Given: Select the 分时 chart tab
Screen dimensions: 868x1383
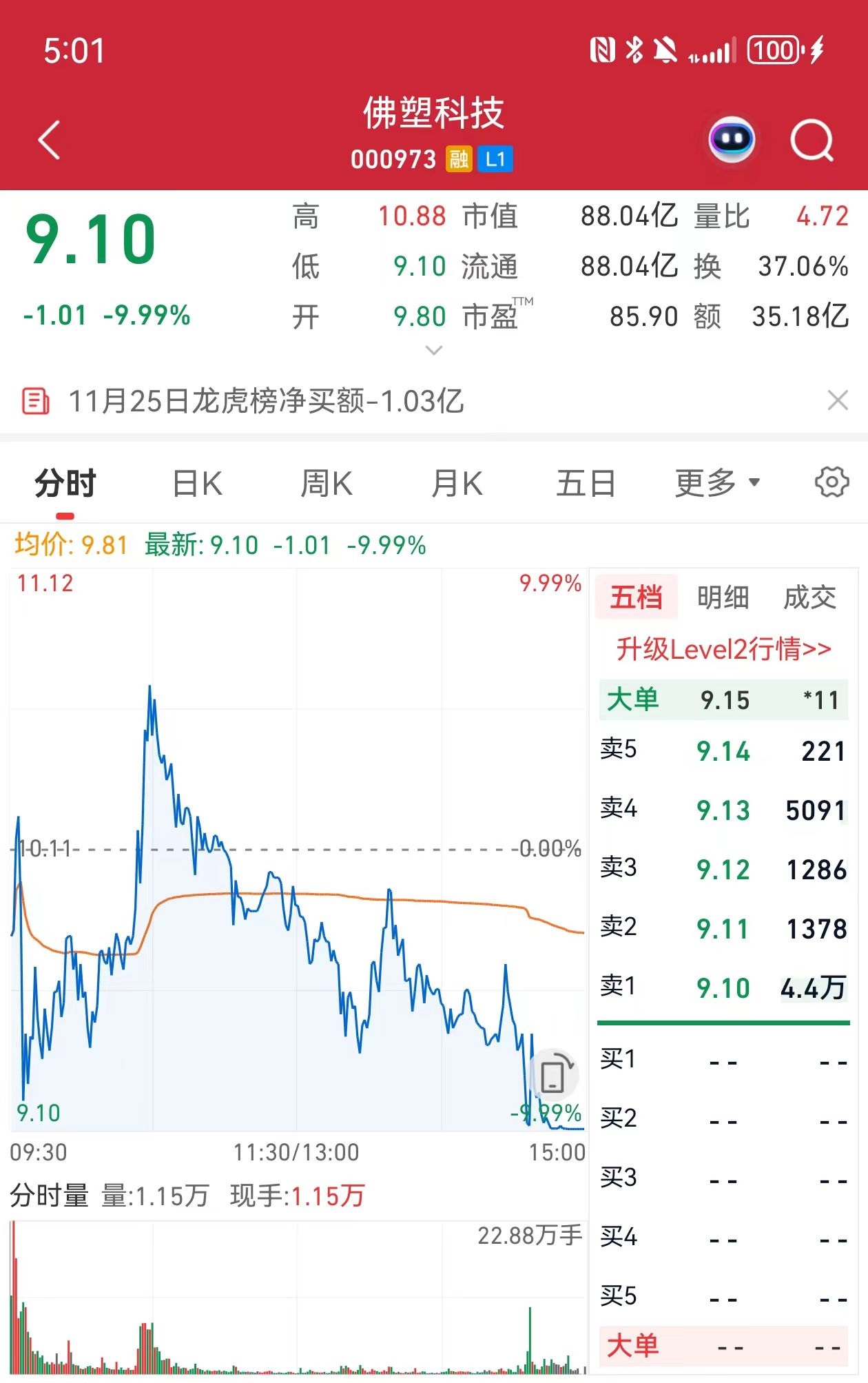Looking at the screenshot, I should [x=65, y=484].
